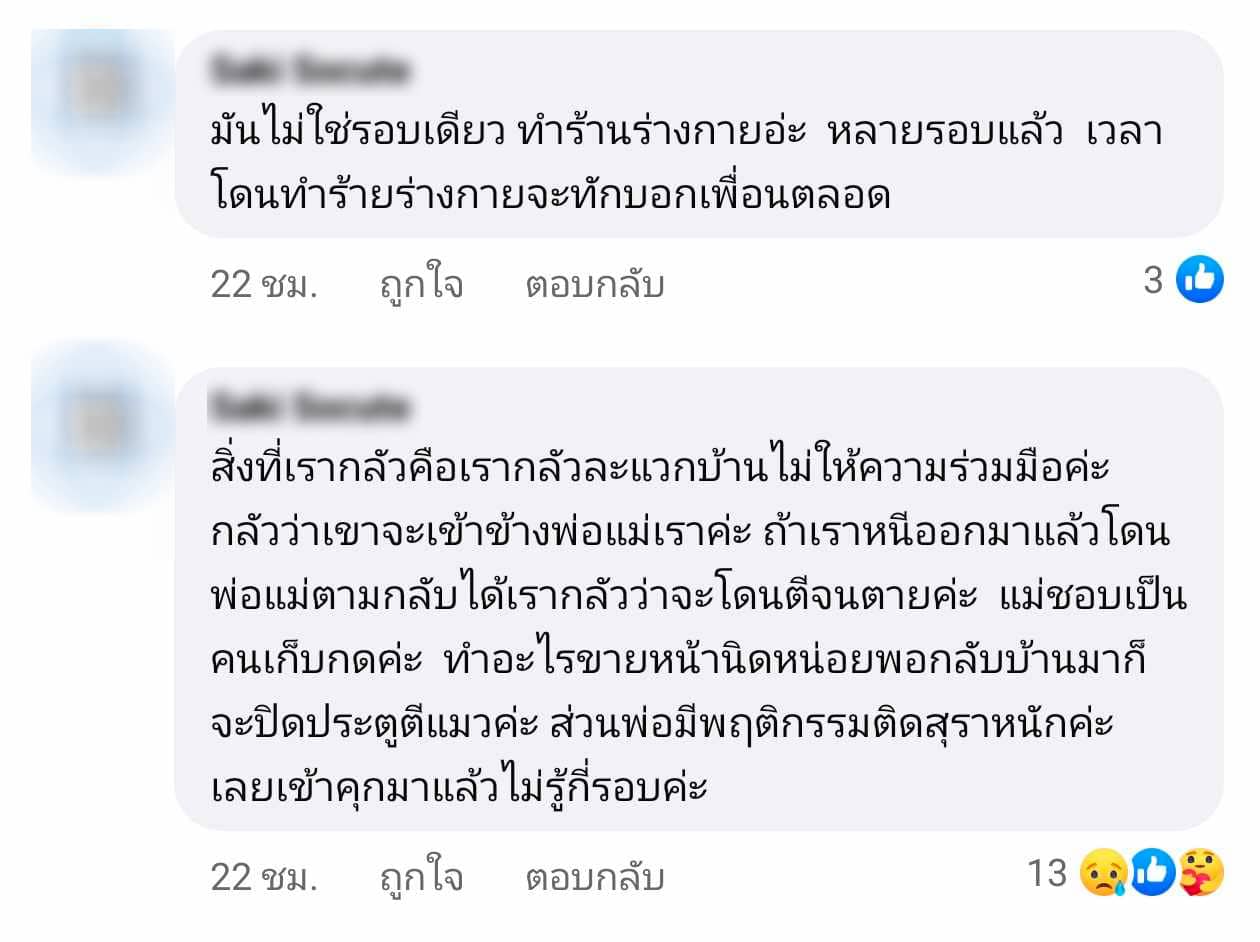Reply to the comment with 3 reactions
The image size is (1260, 942).
click(594, 286)
